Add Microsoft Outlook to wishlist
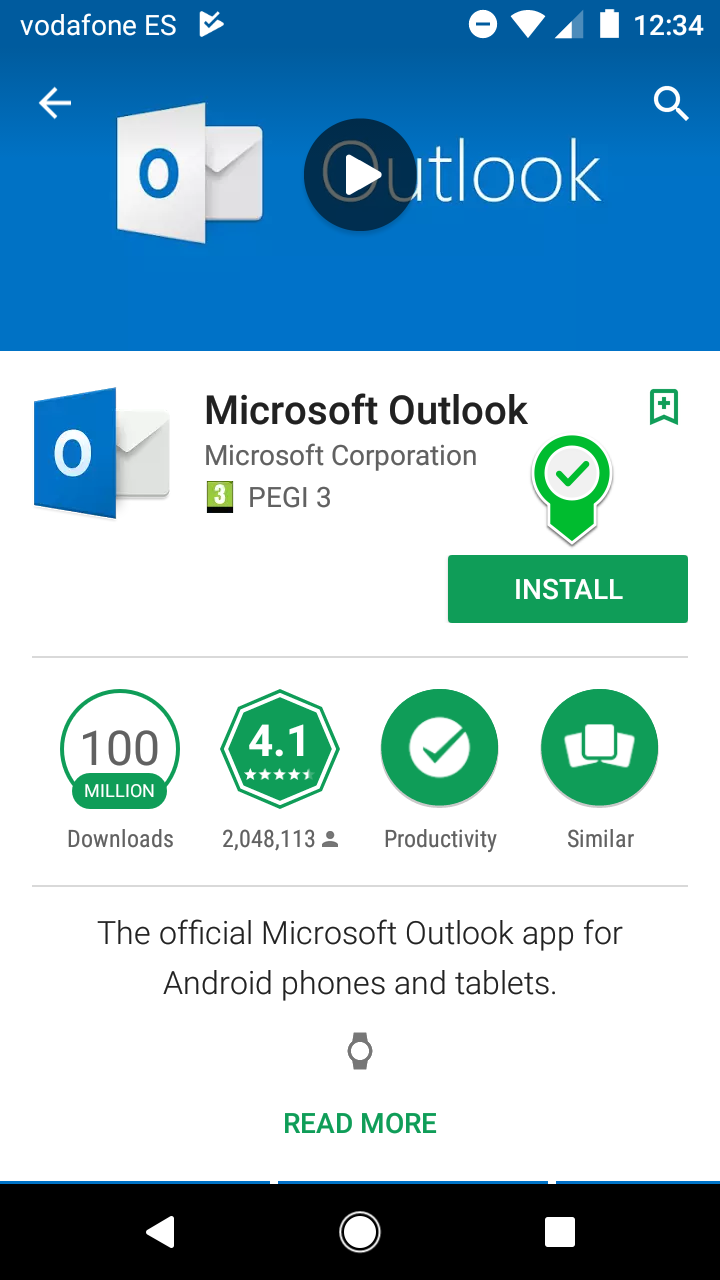 pyautogui.click(x=664, y=407)
